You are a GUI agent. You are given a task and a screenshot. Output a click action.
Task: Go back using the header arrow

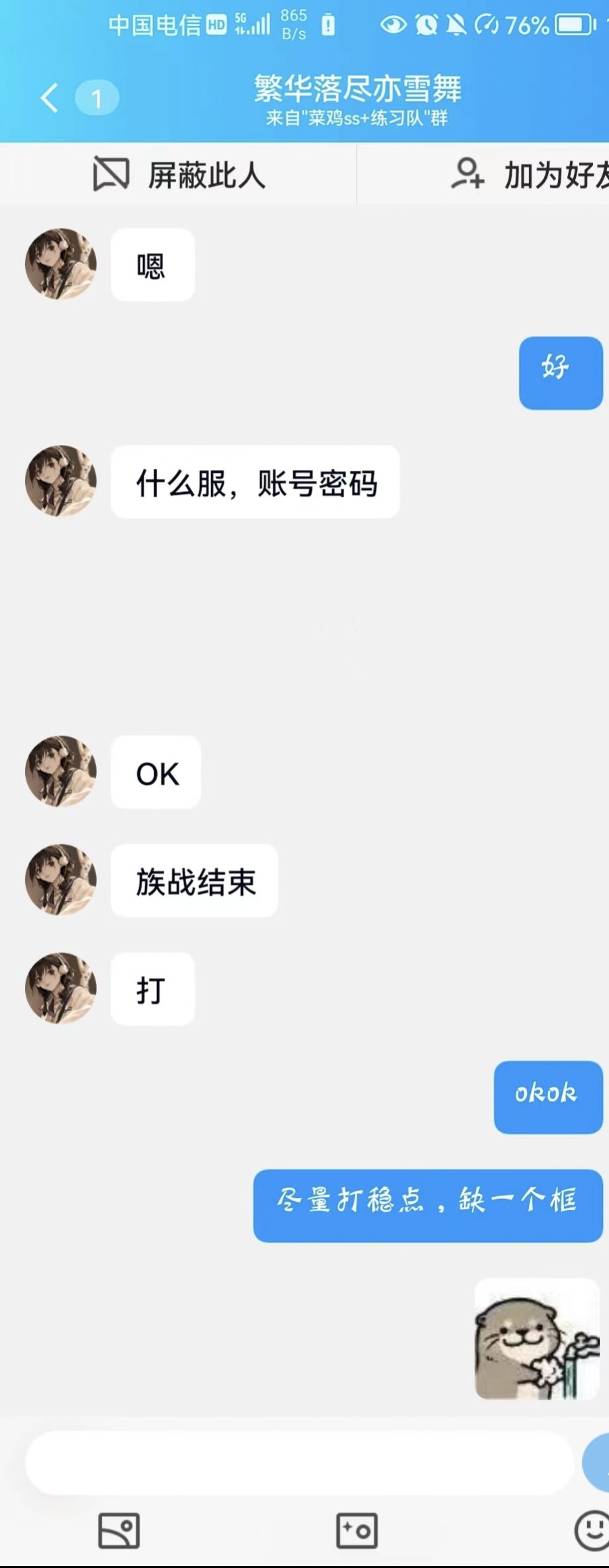click(50, 98)
